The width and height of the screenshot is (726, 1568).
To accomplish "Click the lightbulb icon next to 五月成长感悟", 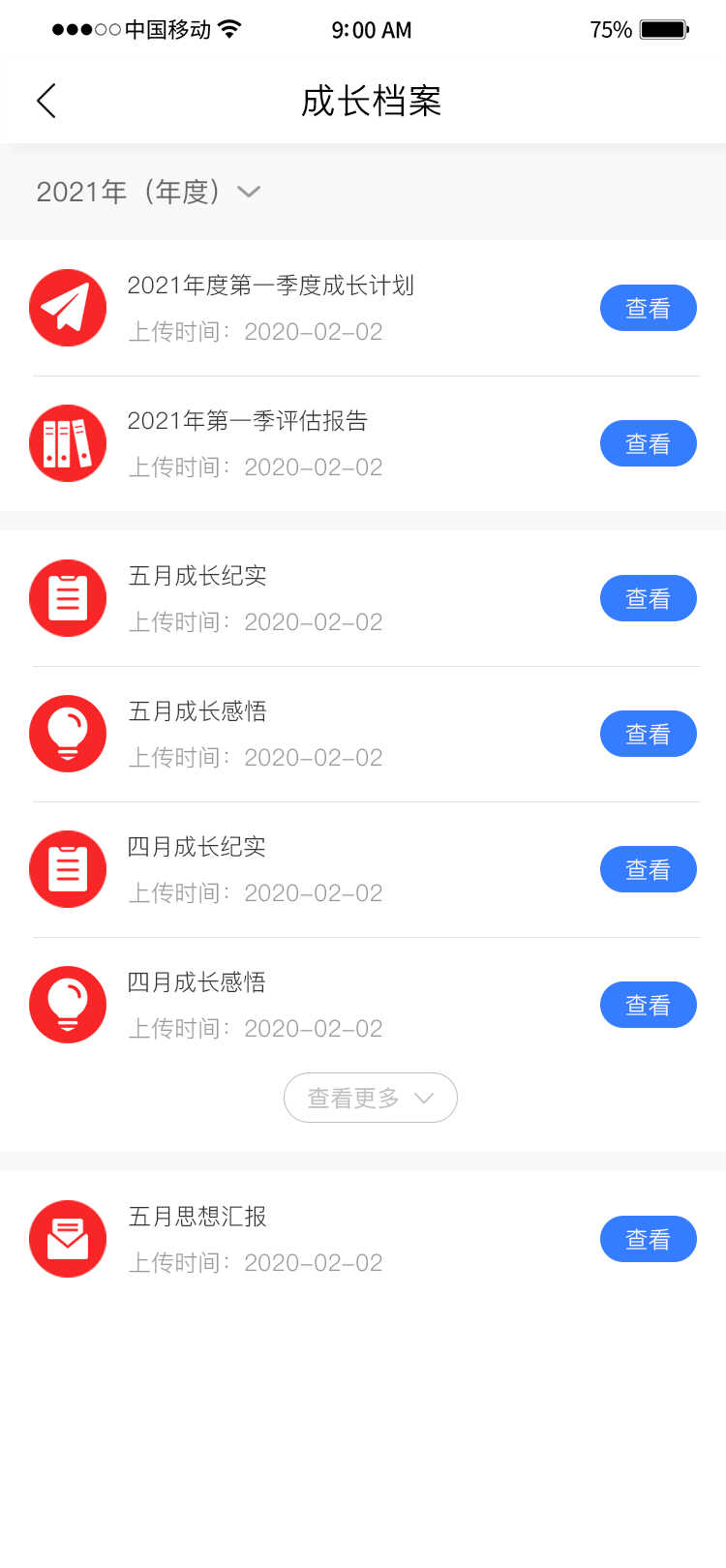I will [68, 734].
